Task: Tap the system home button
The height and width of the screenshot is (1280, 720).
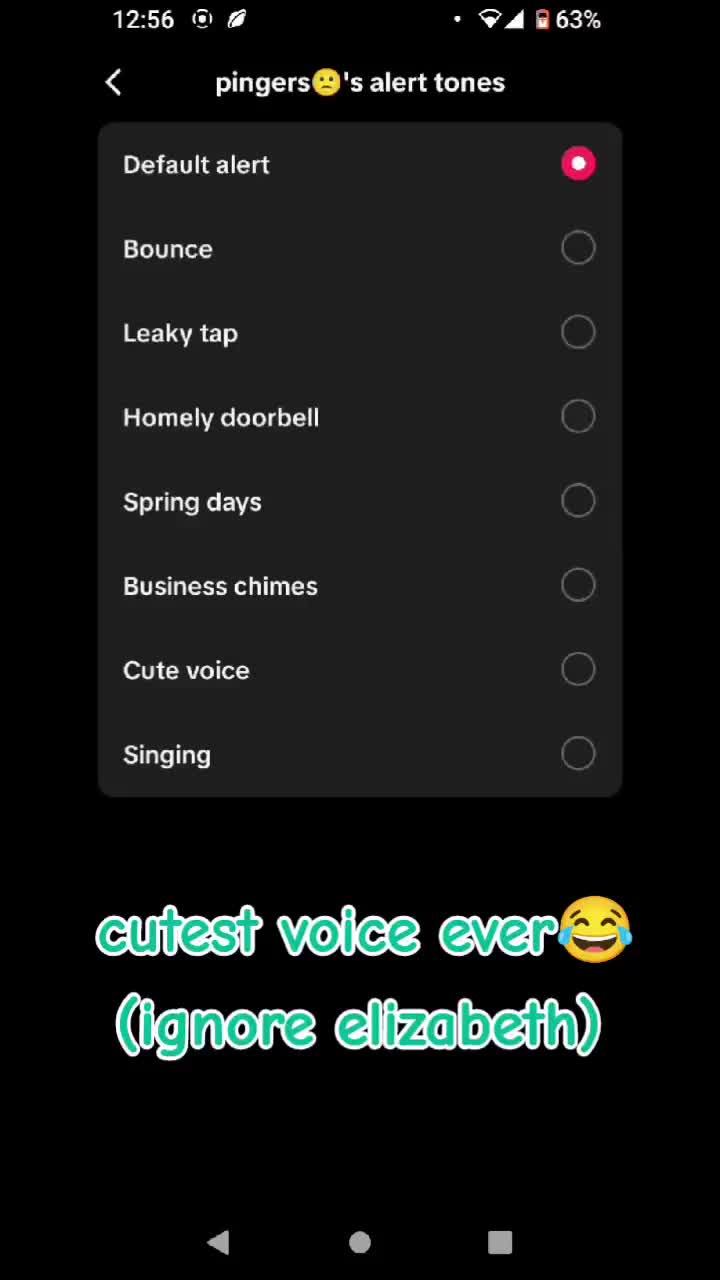Action: pyautogui.click(x=360, y=1242)
